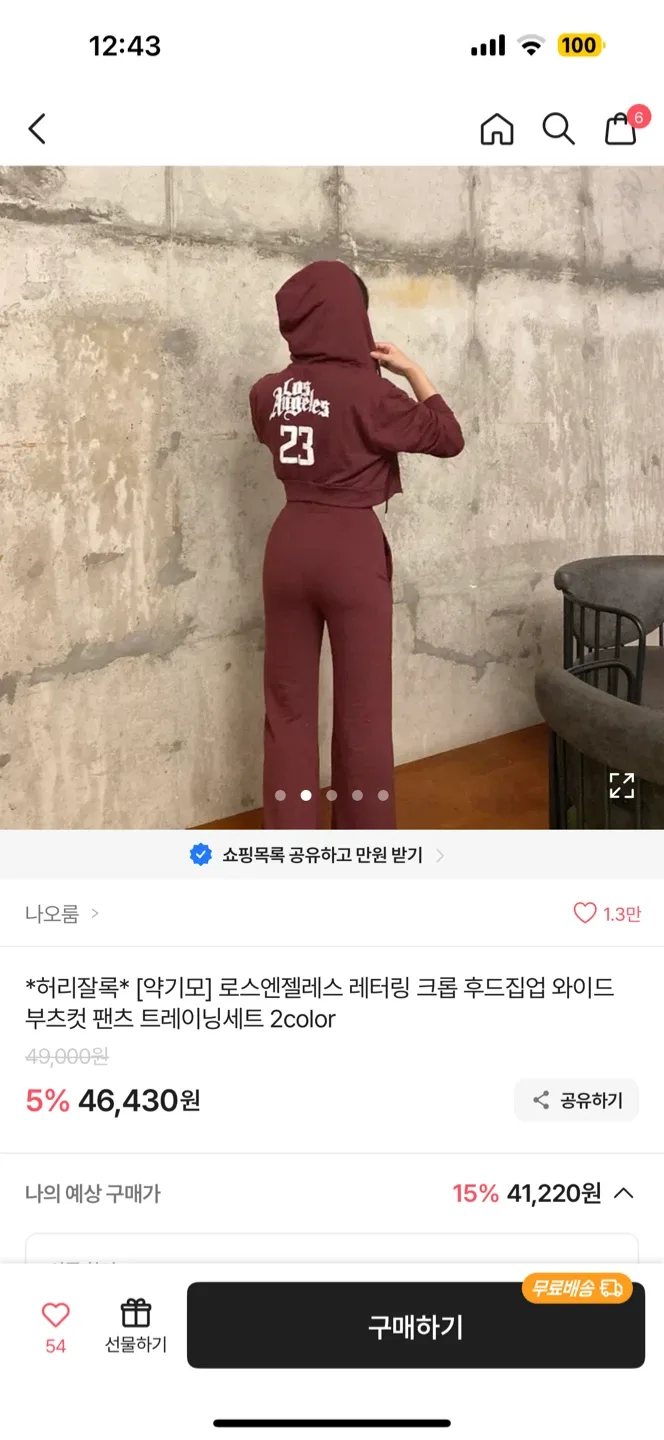Open the shopping bag with 6 items
This screenshot has height=1440, width=664.
pyautogui.click(x=621, y=128)
